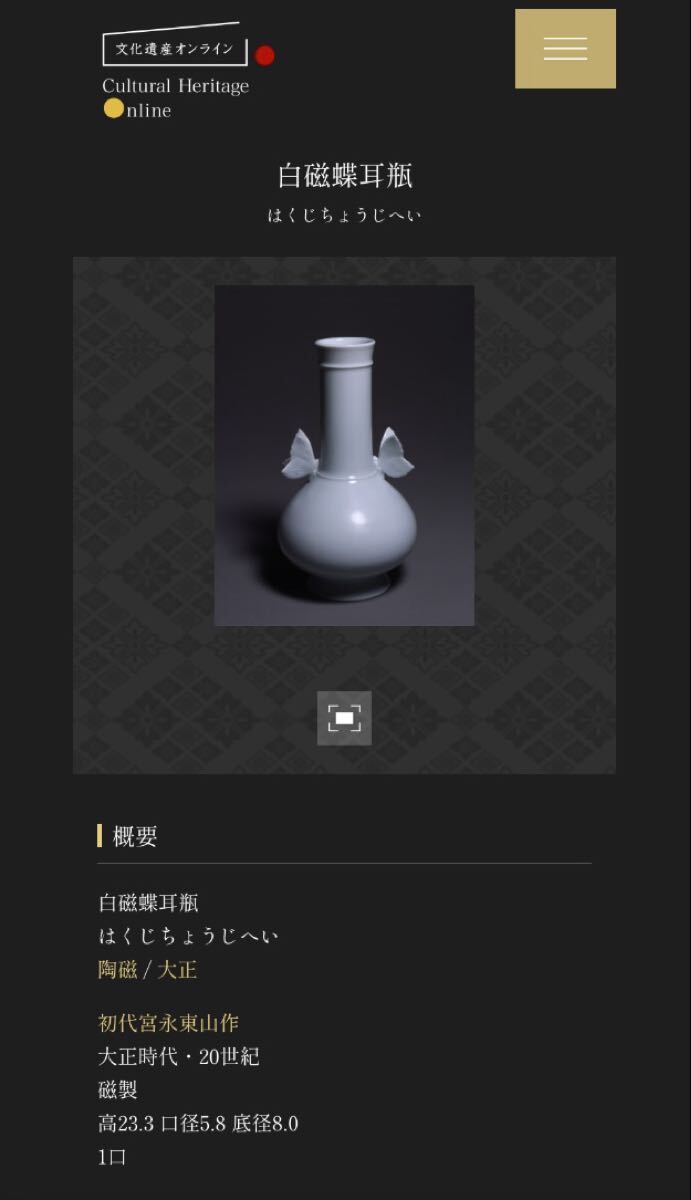The image size is (691, 1200).
Task: Open the hamburger menu
Action: pyautogui.click(x=565, y=49)
